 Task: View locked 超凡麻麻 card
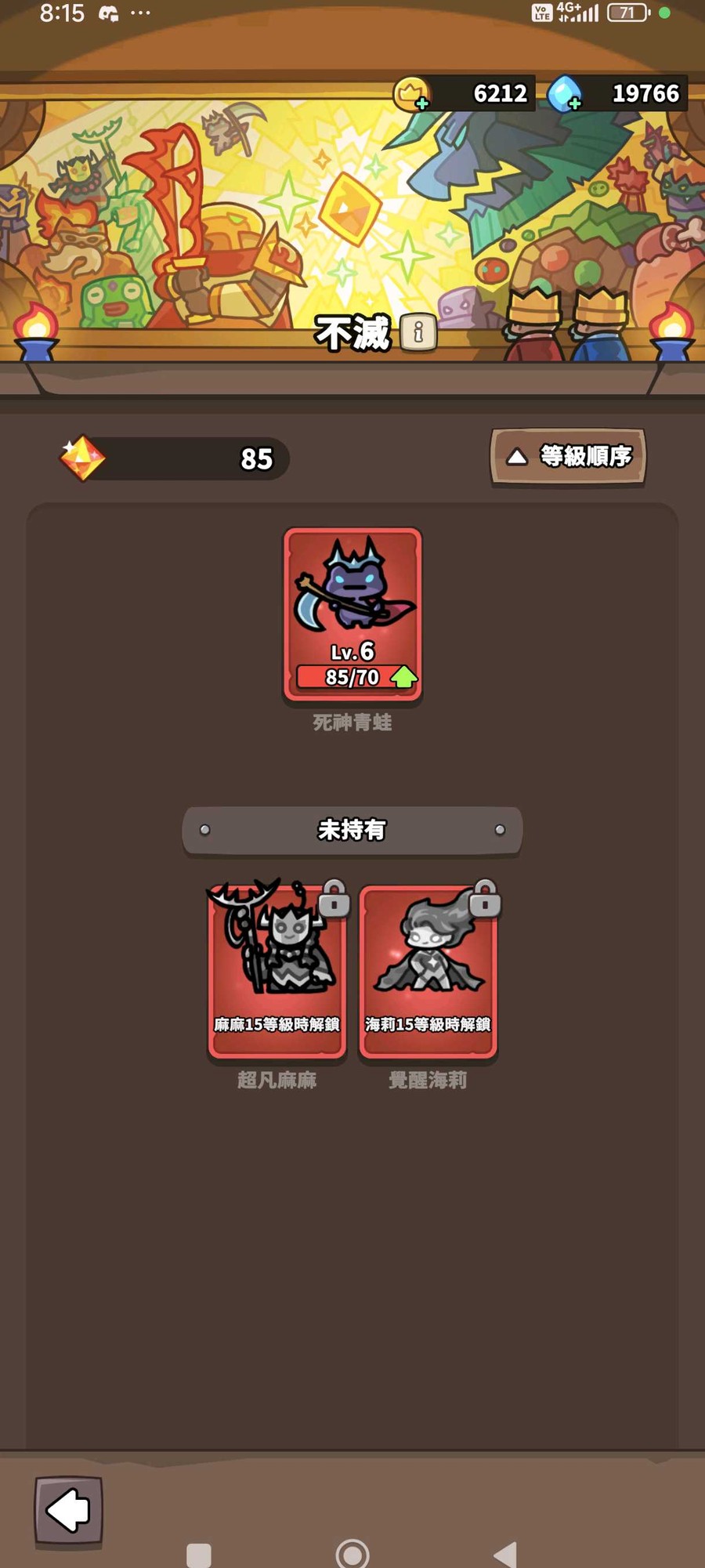coord(277,970)
